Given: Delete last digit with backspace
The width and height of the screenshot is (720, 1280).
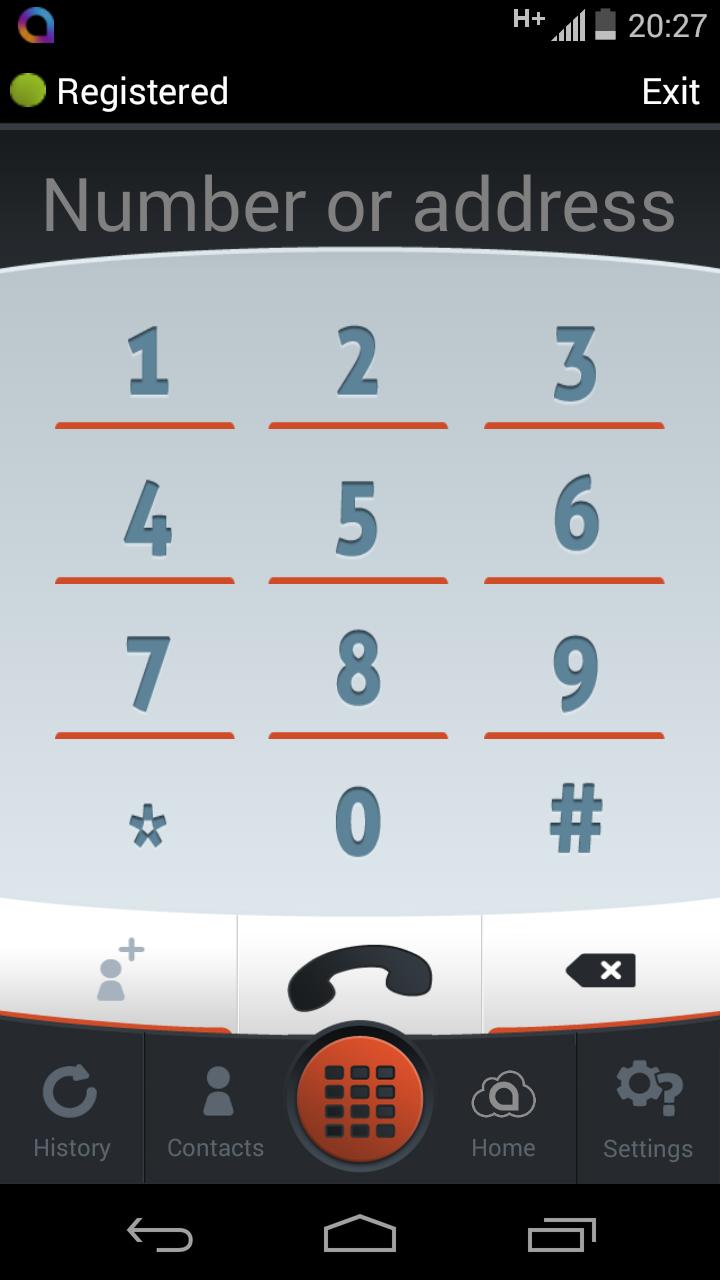Looking at the screenshot, I should click(601, 970).
